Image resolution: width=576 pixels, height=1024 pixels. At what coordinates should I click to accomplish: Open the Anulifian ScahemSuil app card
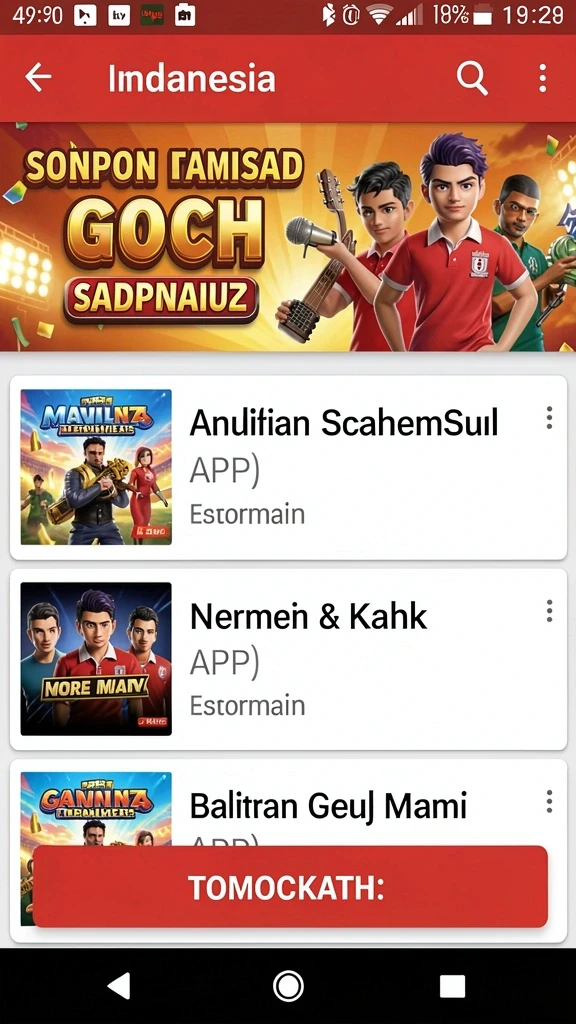(x=288, y=468)
